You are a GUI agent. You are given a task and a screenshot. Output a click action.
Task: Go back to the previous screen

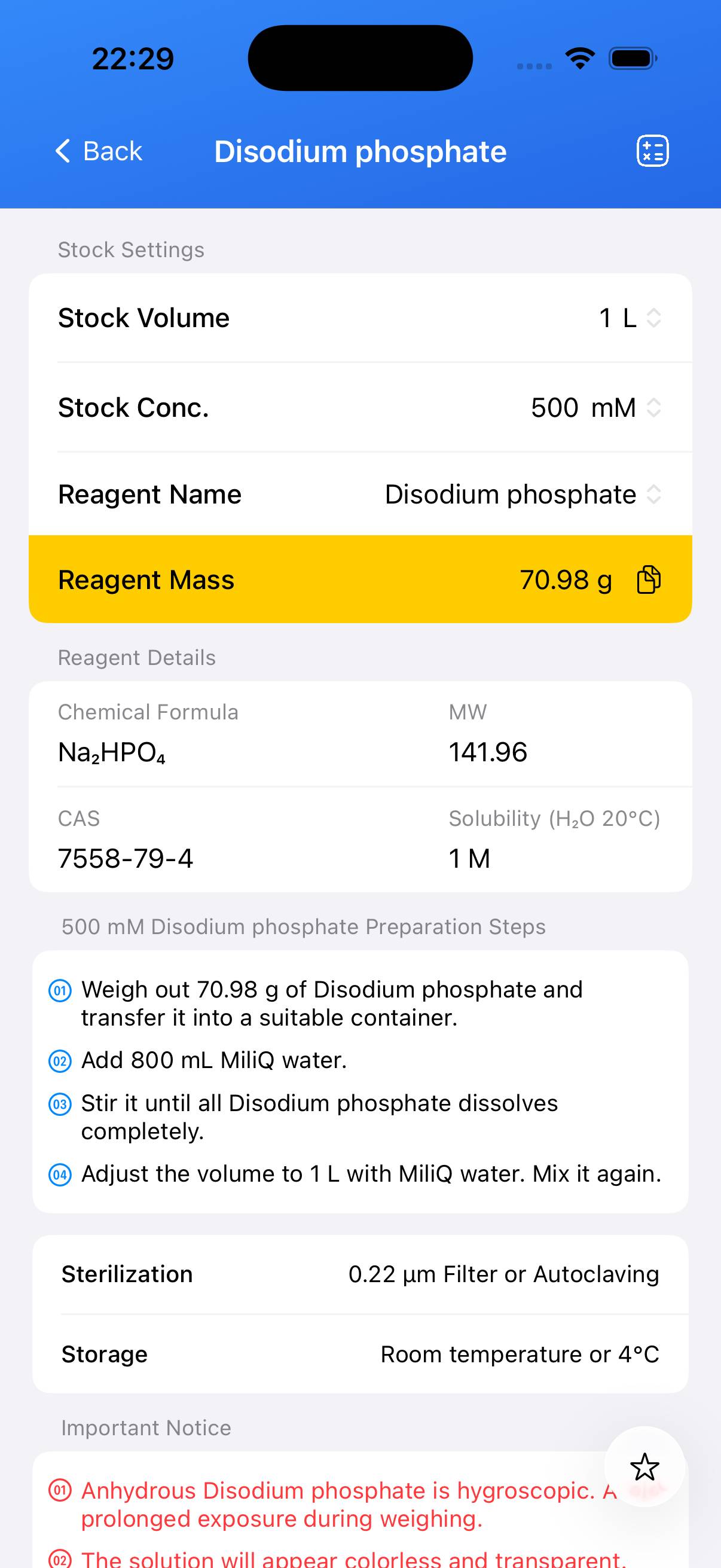[x=99, y=151]
